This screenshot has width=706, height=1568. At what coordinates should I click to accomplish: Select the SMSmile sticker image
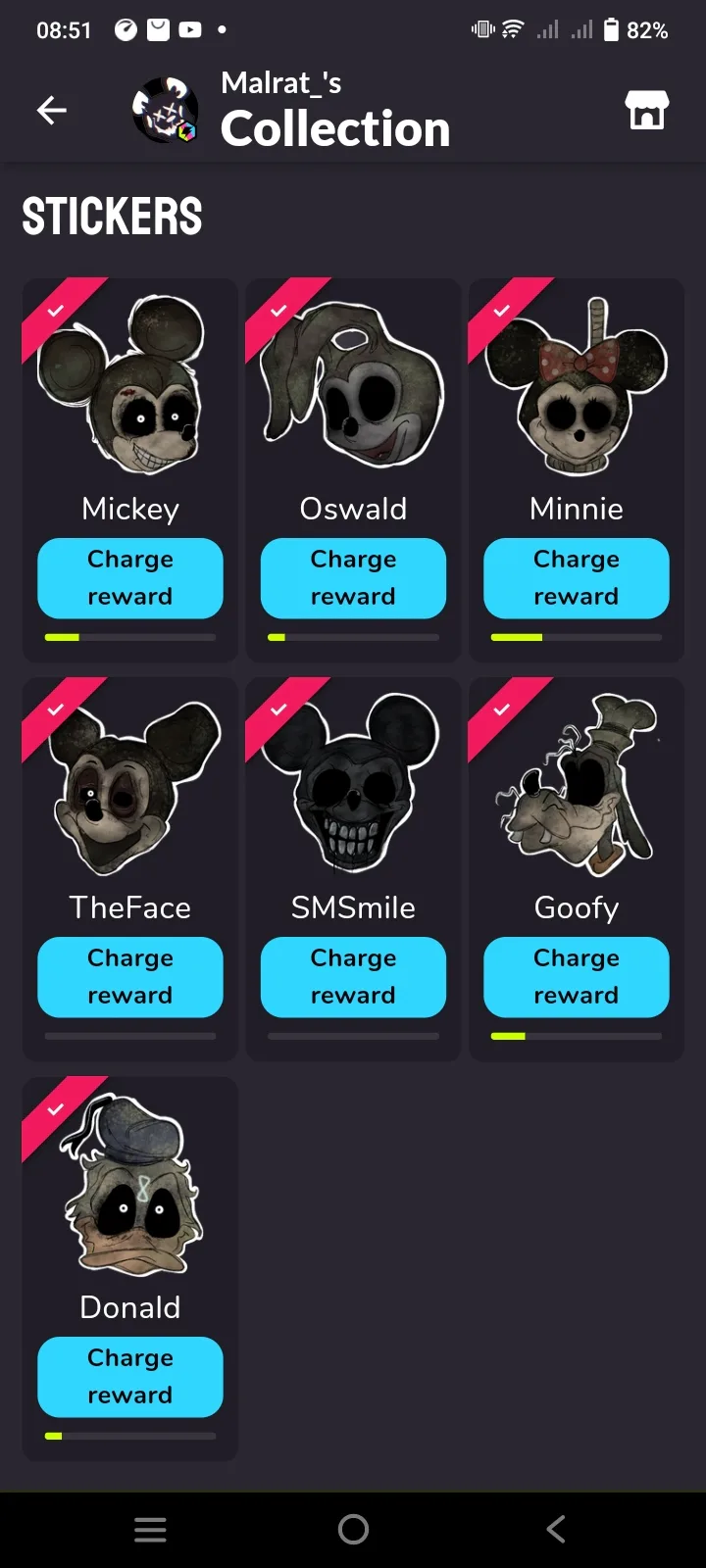(353, 784)
